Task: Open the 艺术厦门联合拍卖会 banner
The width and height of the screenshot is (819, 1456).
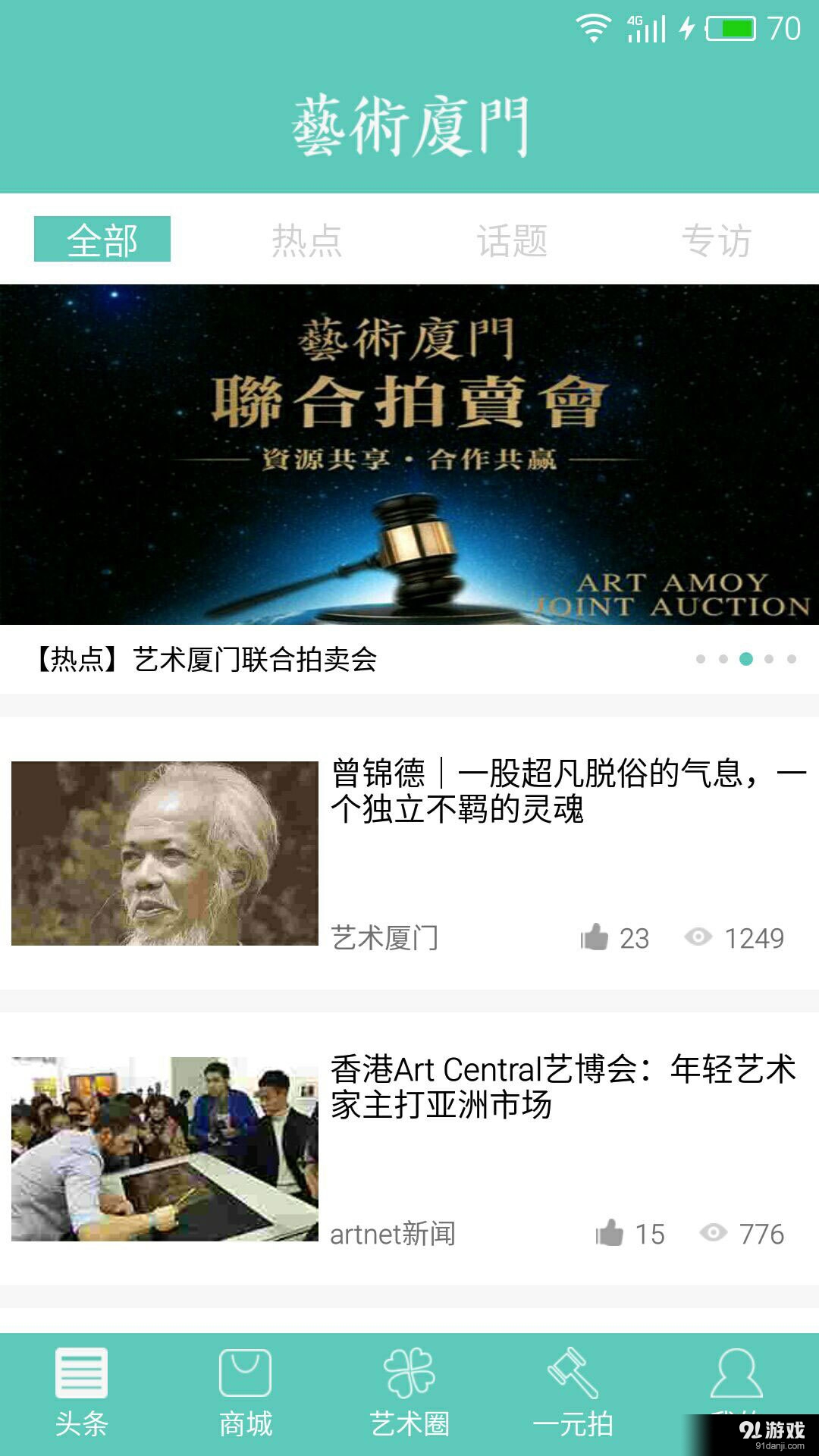Action: point(409,455)
